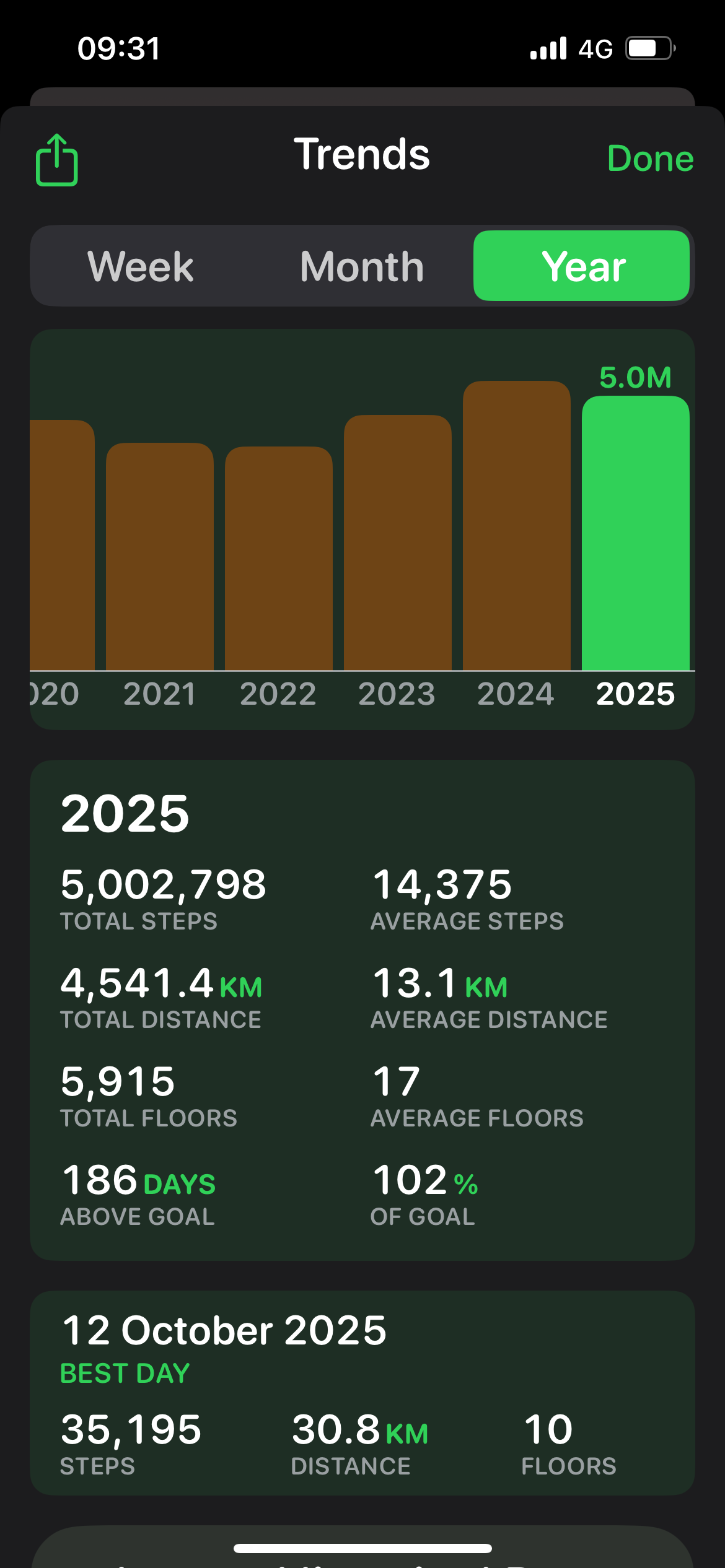The image size is (725, 1568).
Task: Switch to the Week view
Action: pos(141,266)
